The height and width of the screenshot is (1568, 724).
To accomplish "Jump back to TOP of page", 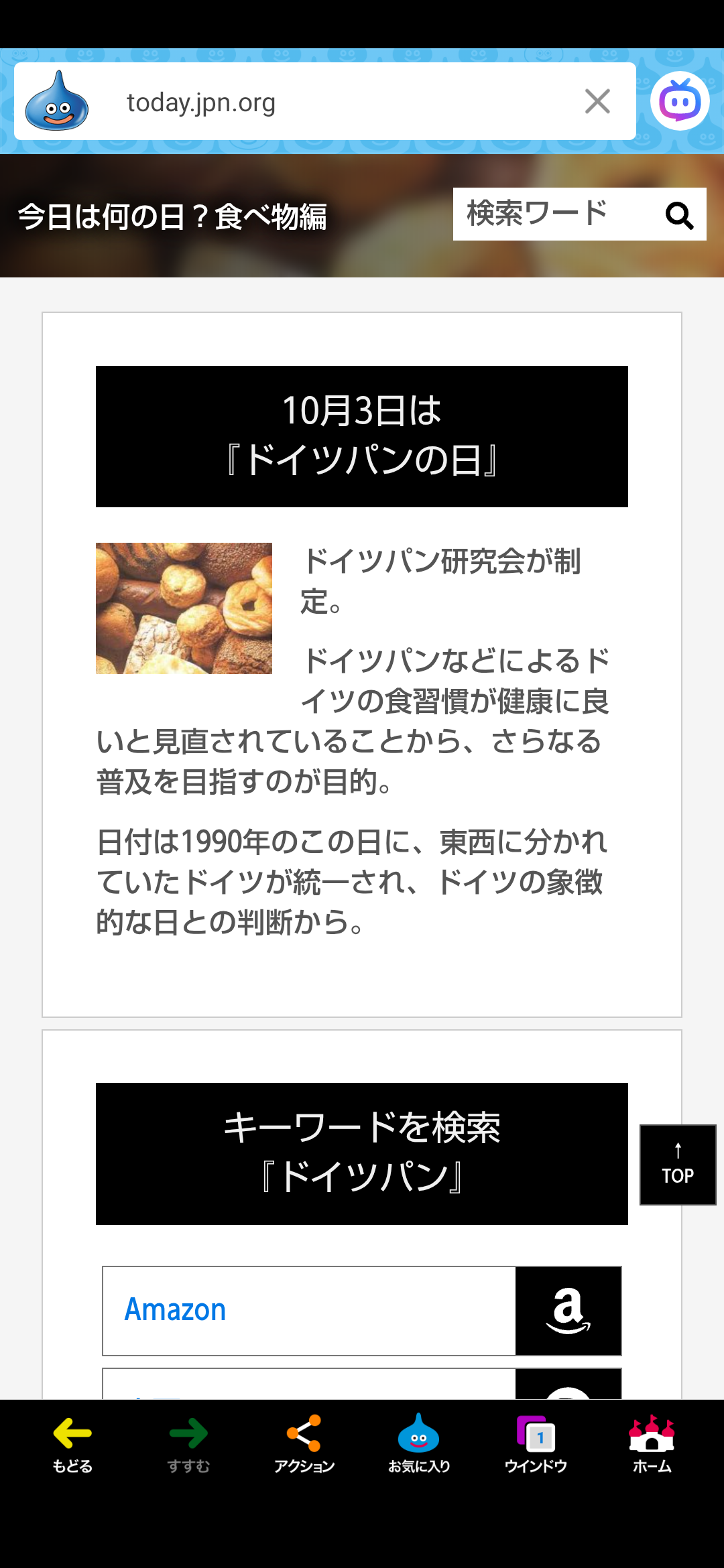I will [678, 1165].
